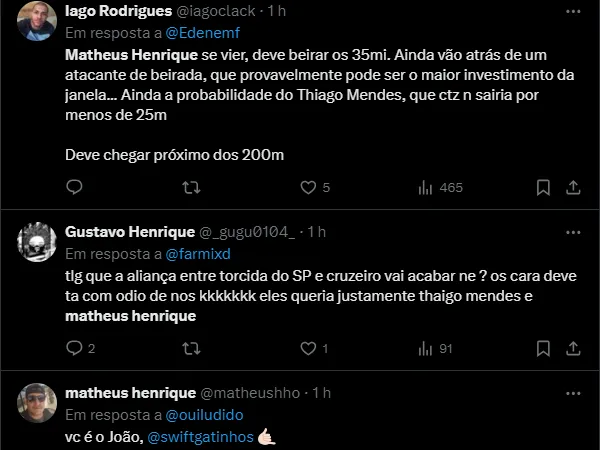Open more options on Iago Rodrigues's tweet

coord(573,11)
